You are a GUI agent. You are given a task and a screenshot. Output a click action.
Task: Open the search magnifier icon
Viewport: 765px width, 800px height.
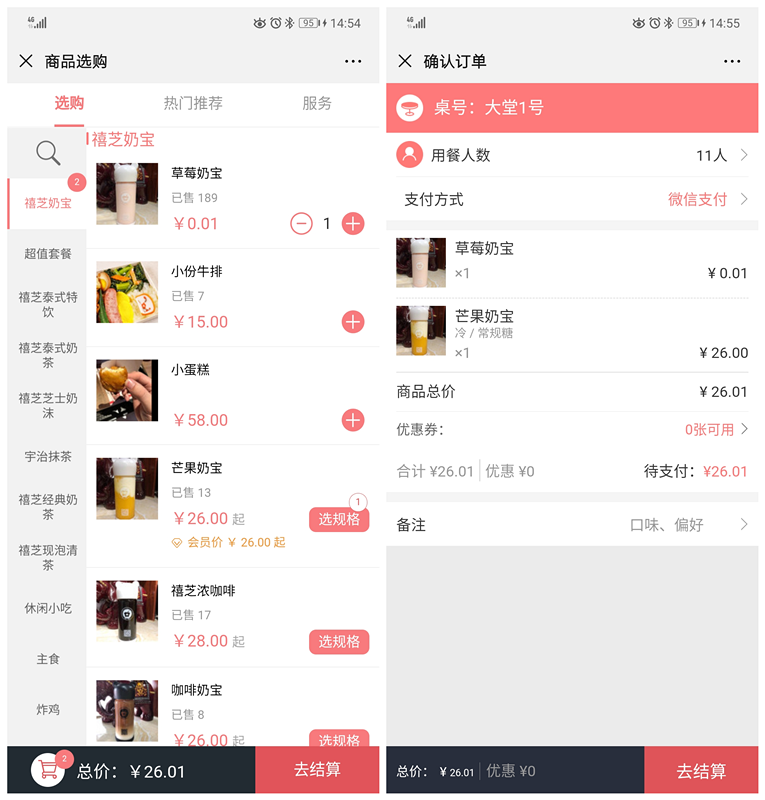pyautogui.click(x=48, y=153)
